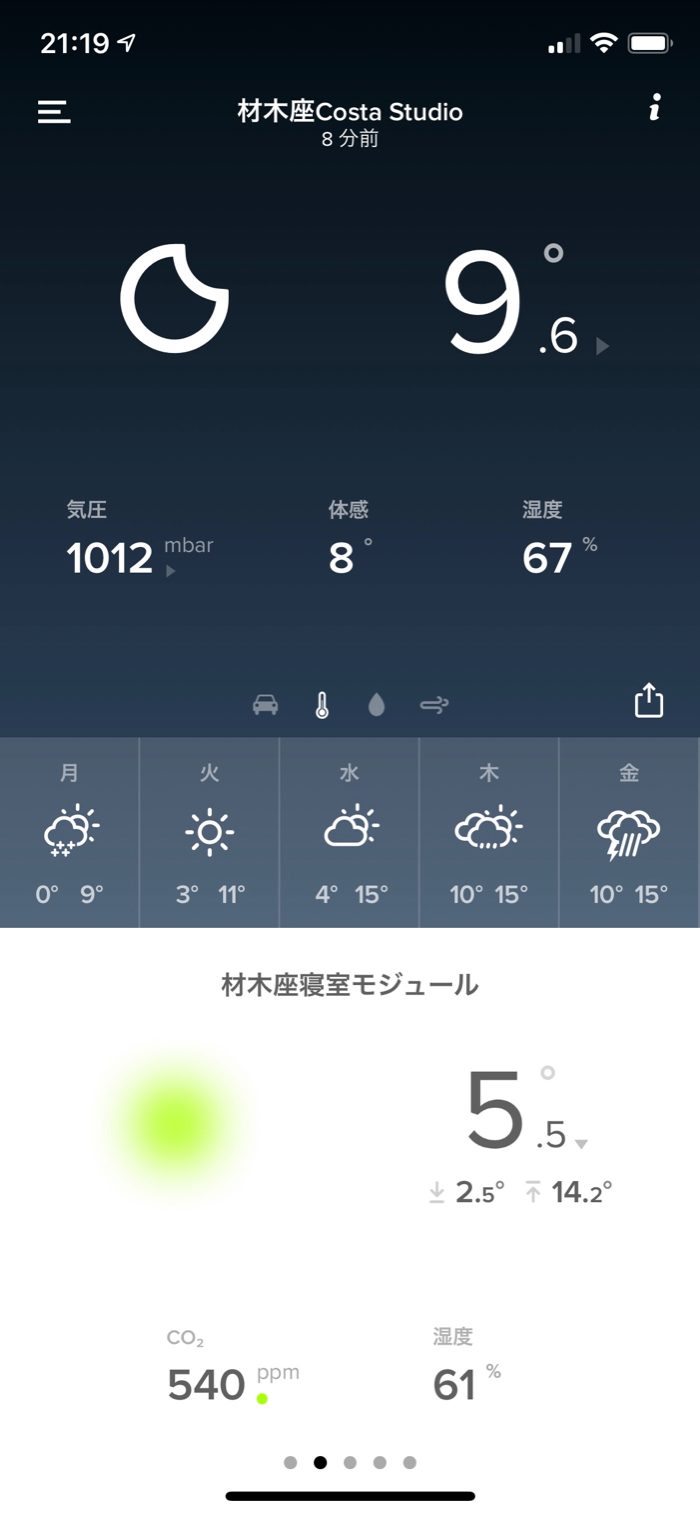Viewport: 700px width, 1516px height.
Task: Share the weather data
Action: 649,700
